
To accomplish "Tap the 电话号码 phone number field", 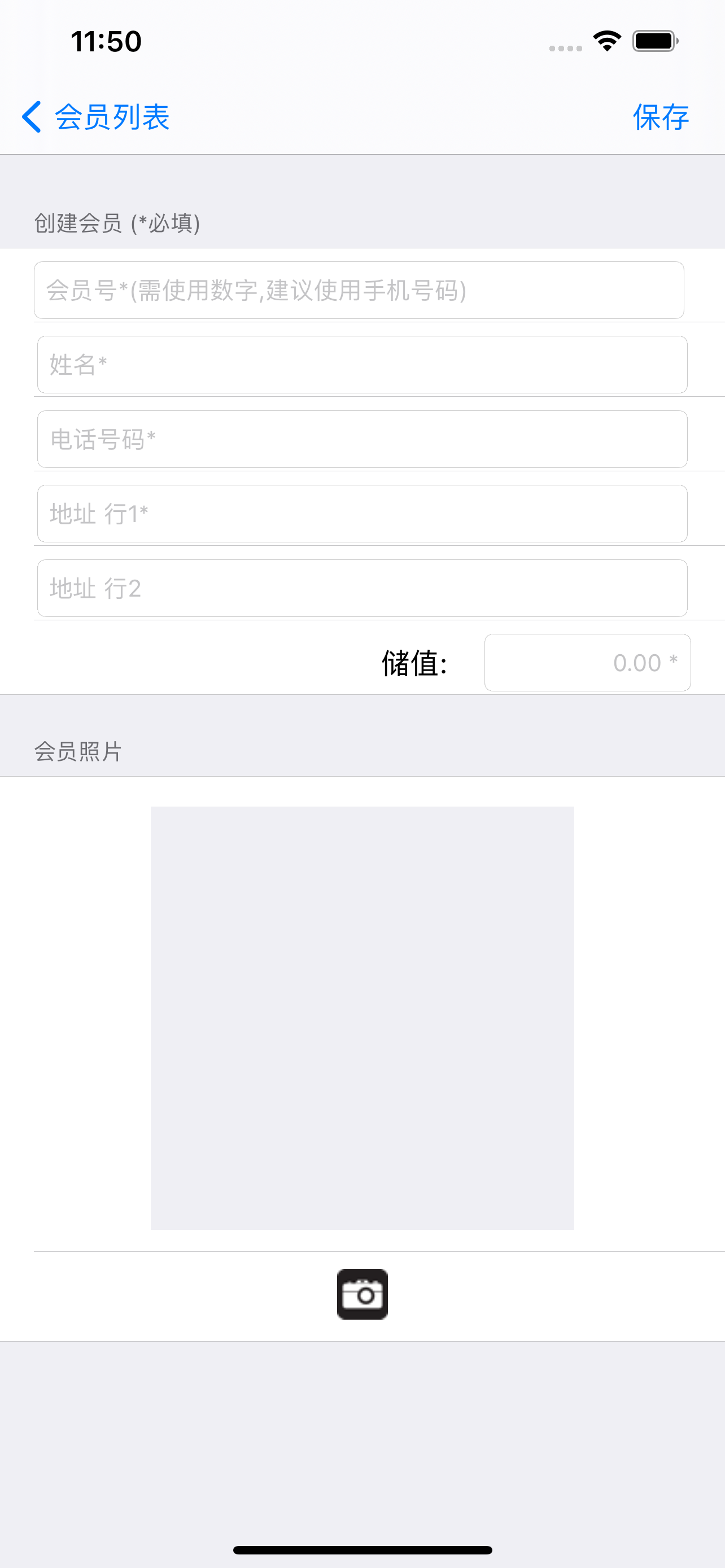I will (x=362, y=440).
